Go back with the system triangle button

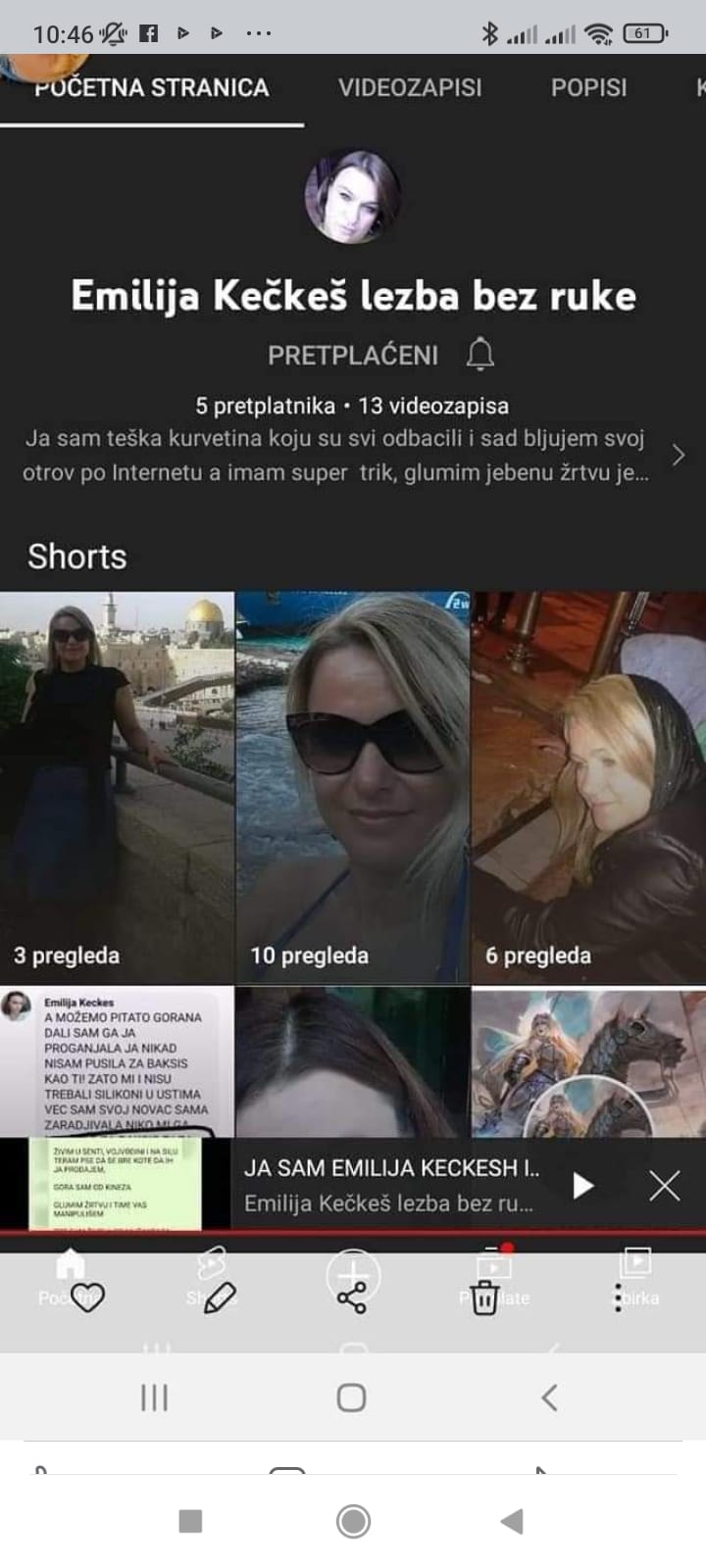[512, 1521]
